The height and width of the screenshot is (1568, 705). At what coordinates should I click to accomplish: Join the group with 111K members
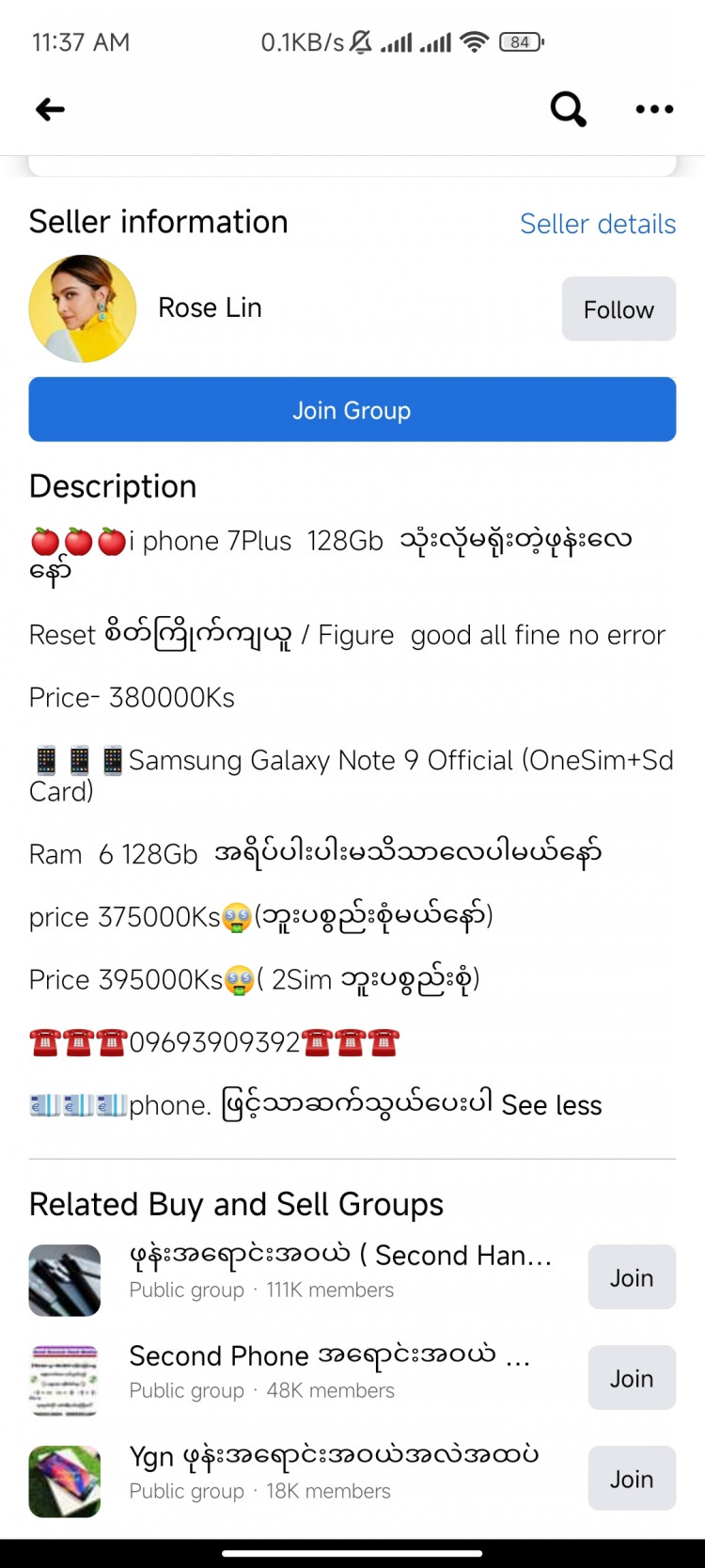point(631,1277)
